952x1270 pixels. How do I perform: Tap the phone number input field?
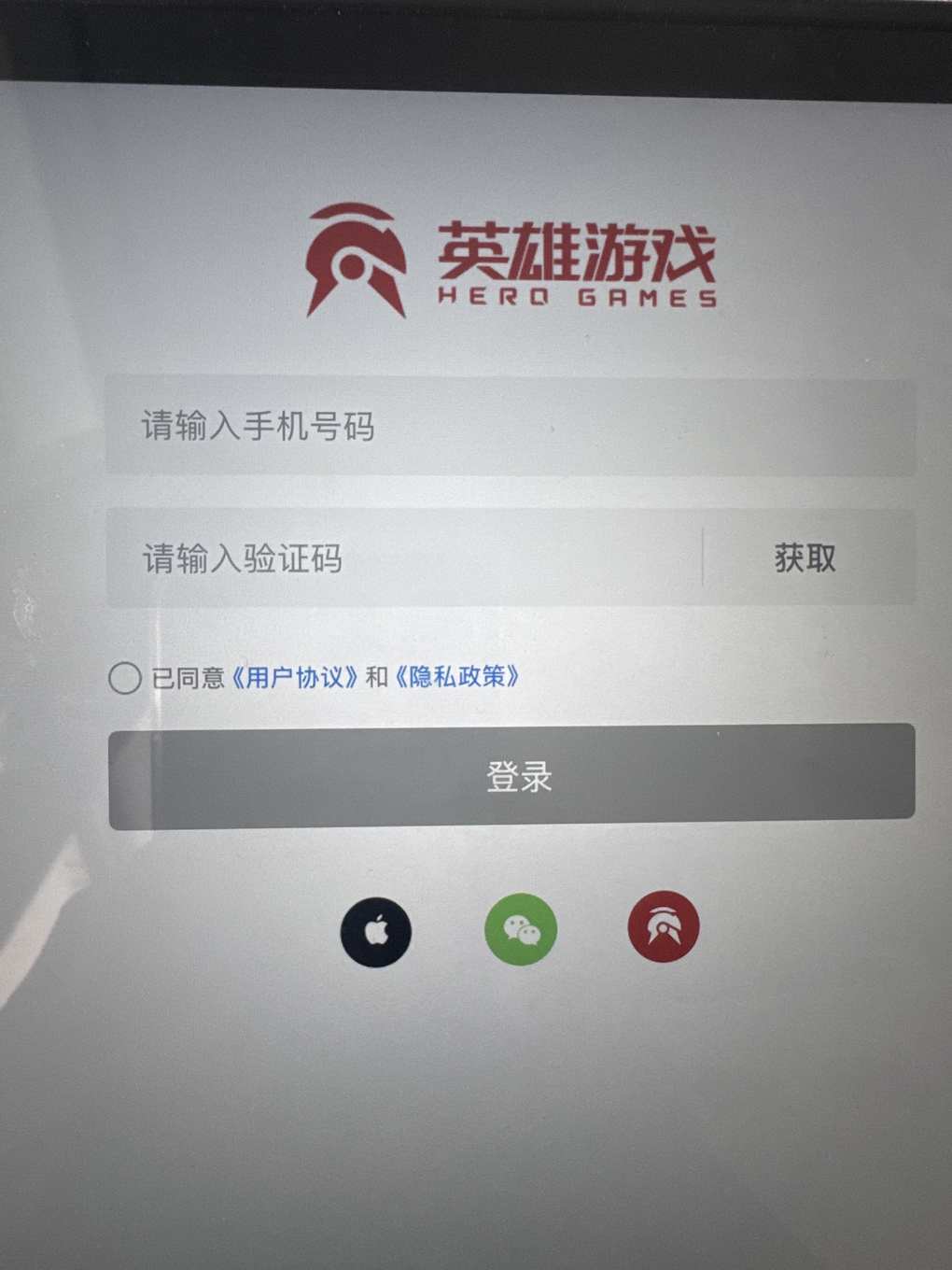coord(509,427)
